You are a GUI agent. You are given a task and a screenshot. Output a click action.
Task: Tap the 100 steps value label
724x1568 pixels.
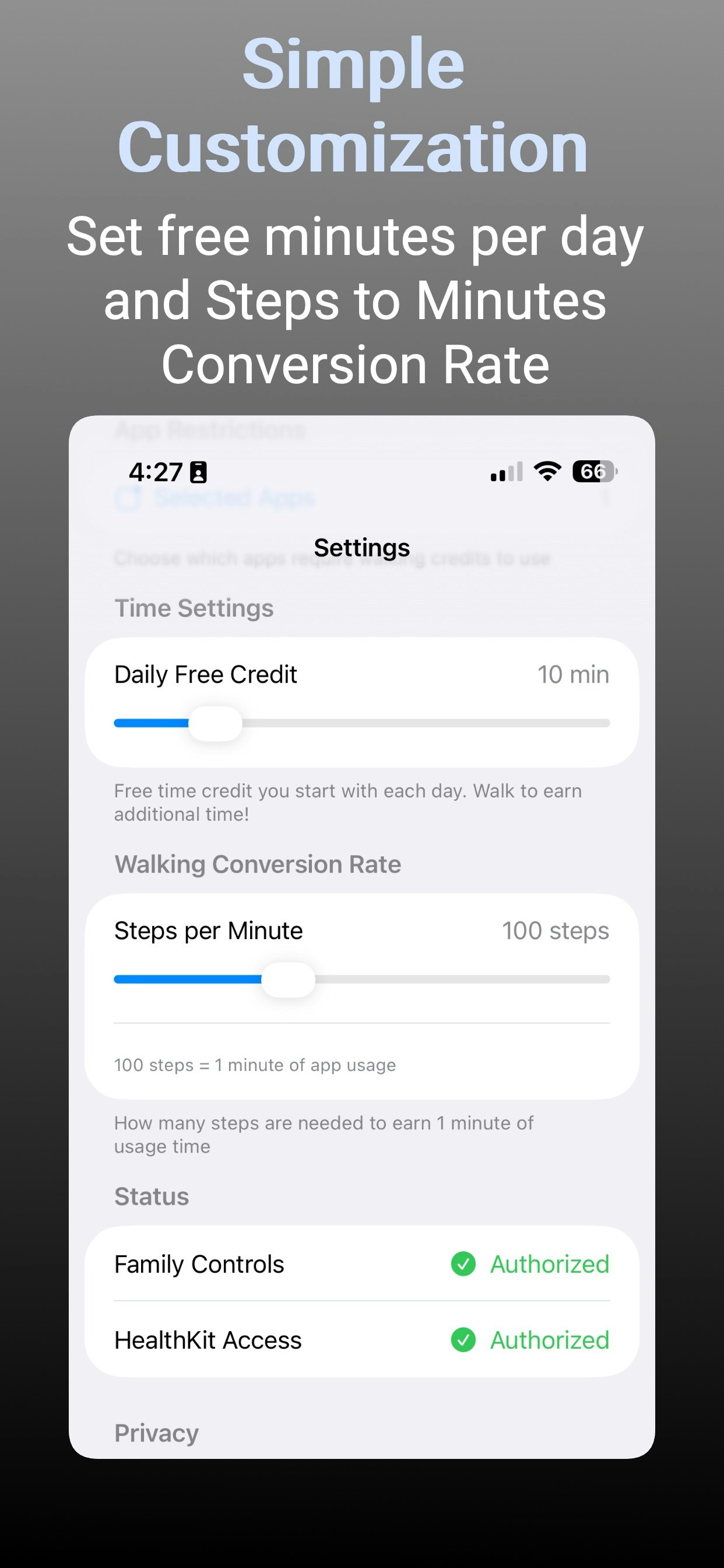pos(556,930)
